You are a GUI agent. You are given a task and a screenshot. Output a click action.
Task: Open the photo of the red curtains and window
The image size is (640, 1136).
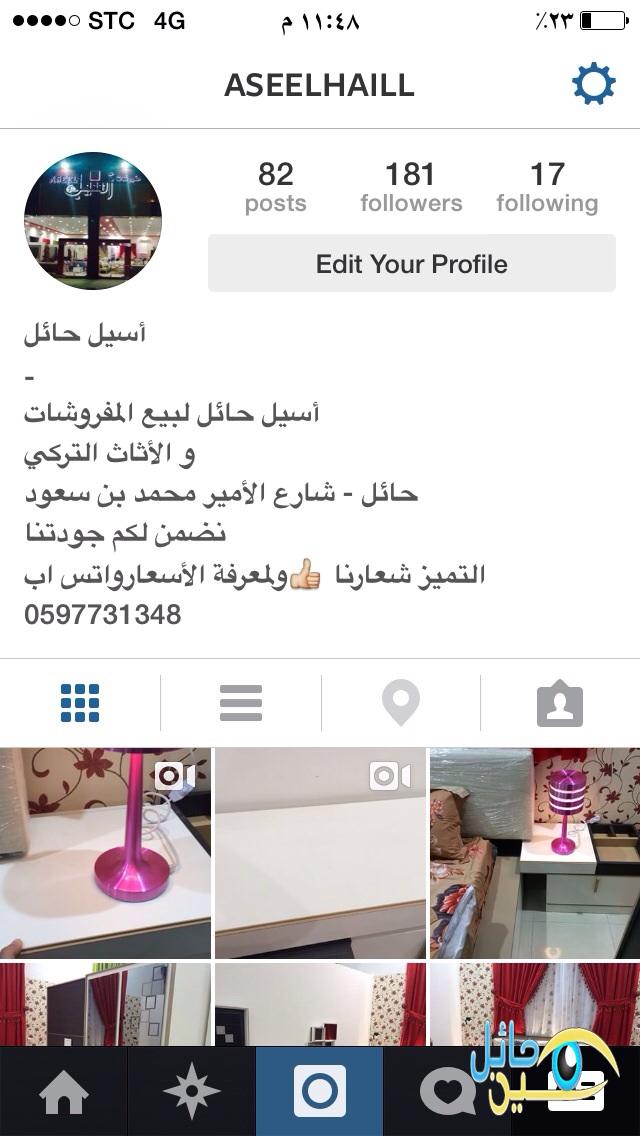535,1003
